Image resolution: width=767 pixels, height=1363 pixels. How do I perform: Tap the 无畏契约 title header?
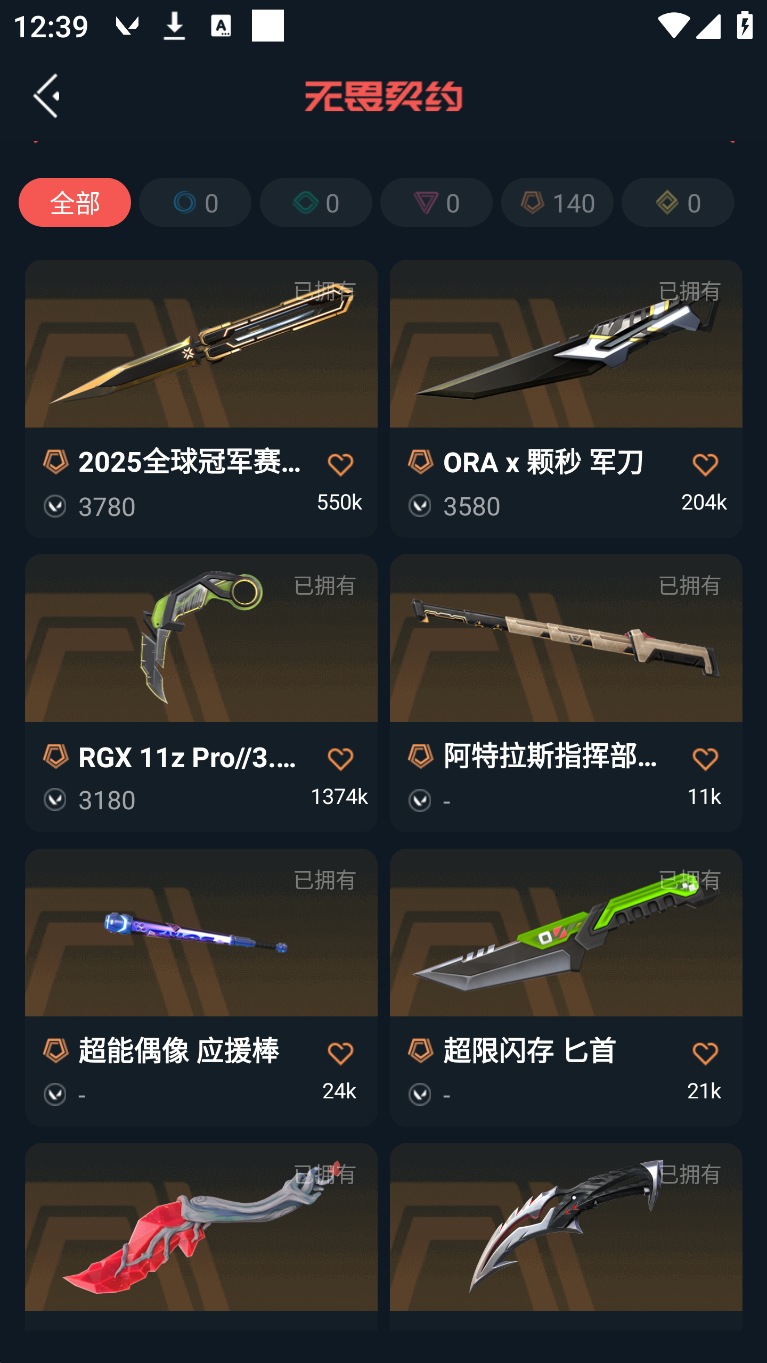tap(383, 95)
